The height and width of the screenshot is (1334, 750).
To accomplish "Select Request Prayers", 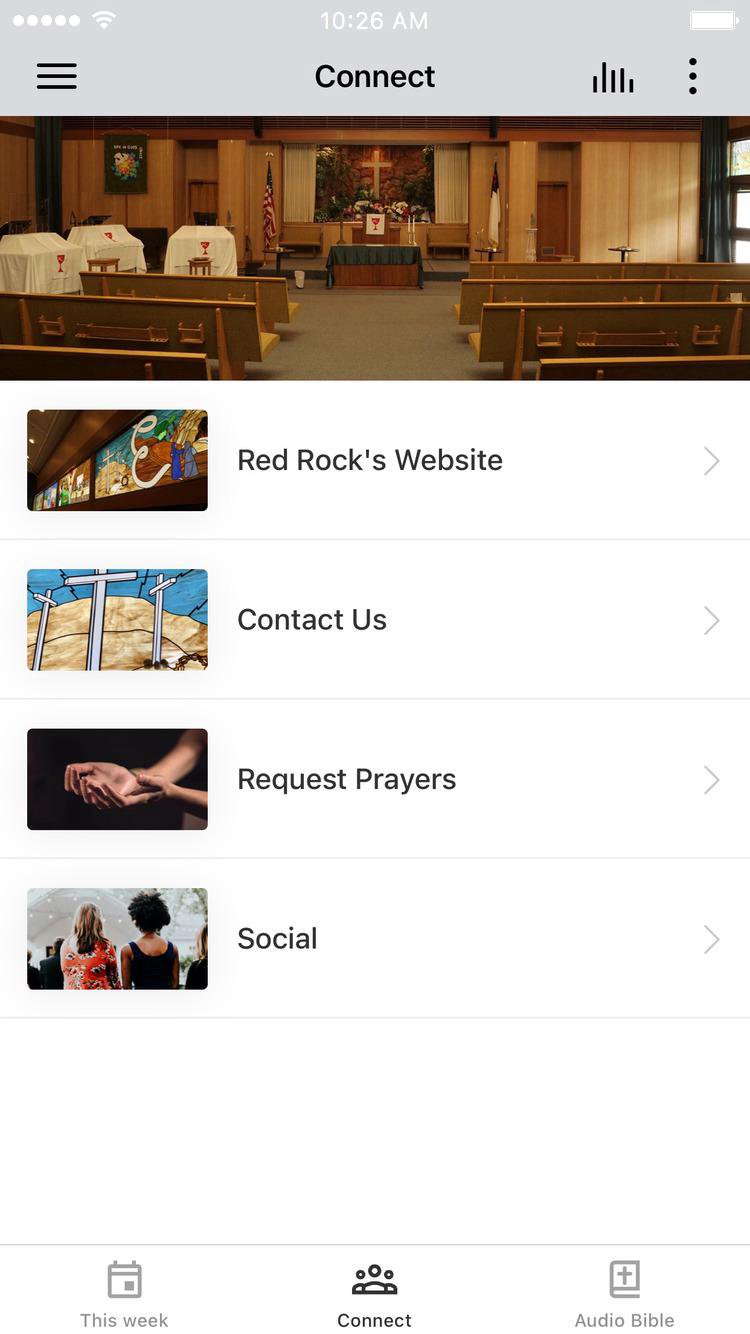I will pyautogui.click(x=374, y=779).
